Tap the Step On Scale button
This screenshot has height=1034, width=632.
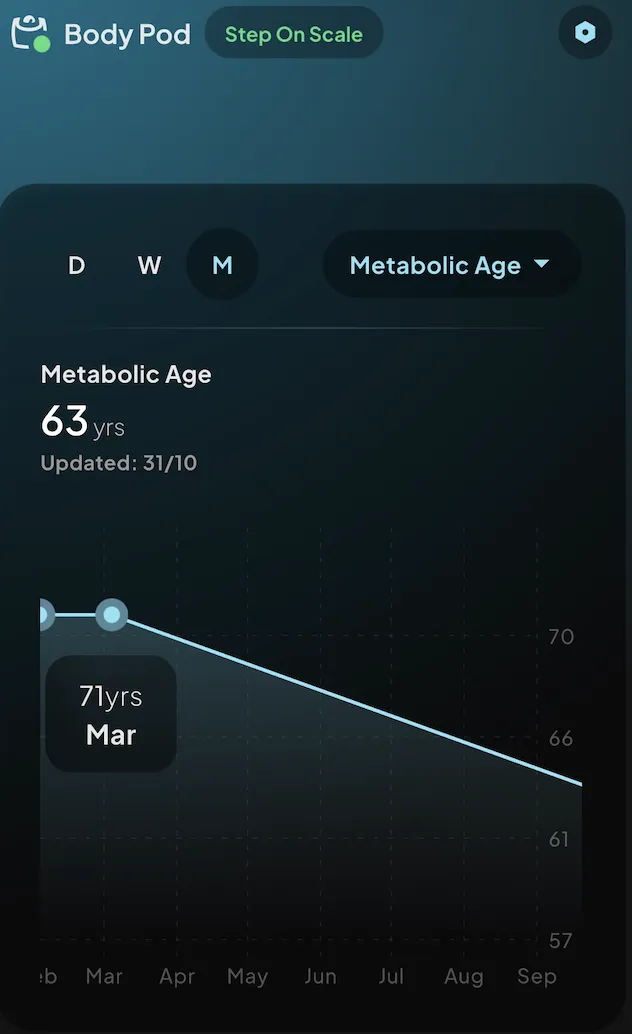294,34
